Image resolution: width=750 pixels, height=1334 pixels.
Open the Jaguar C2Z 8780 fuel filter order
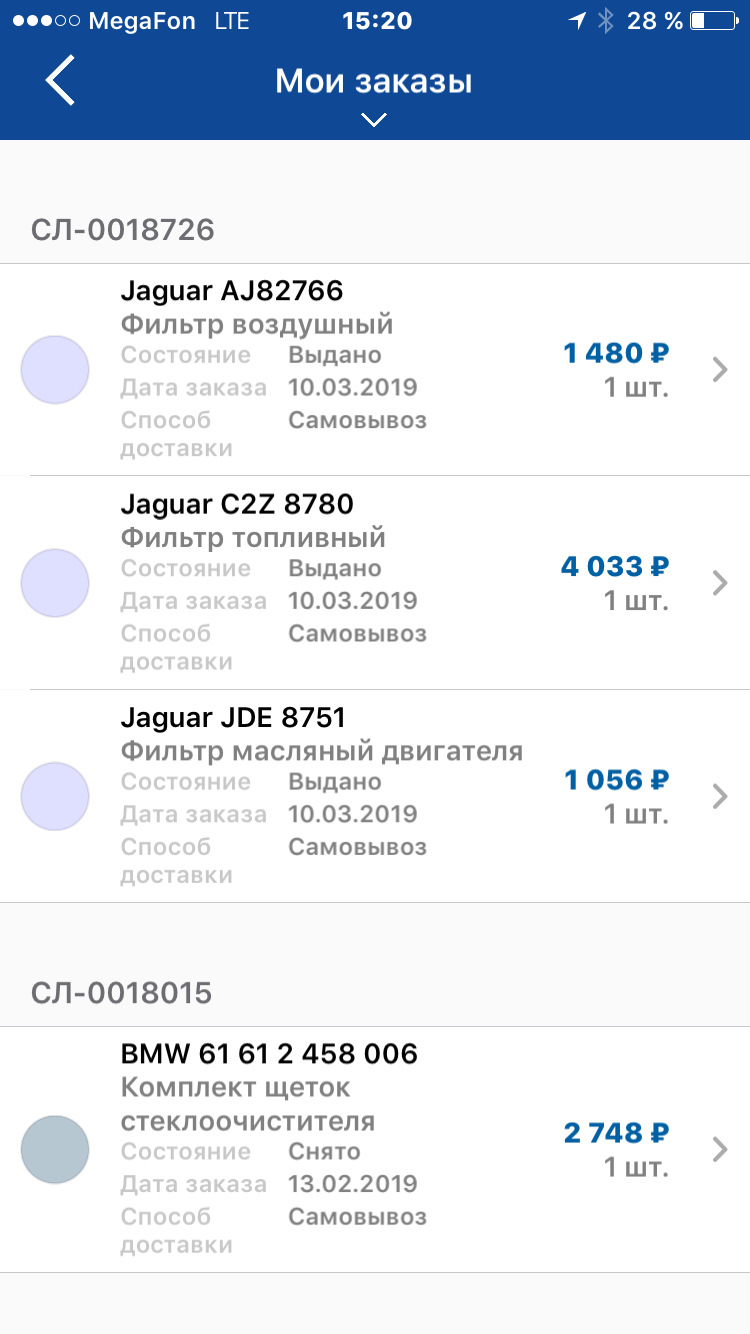pyautogui.click(x=720, y=583)
